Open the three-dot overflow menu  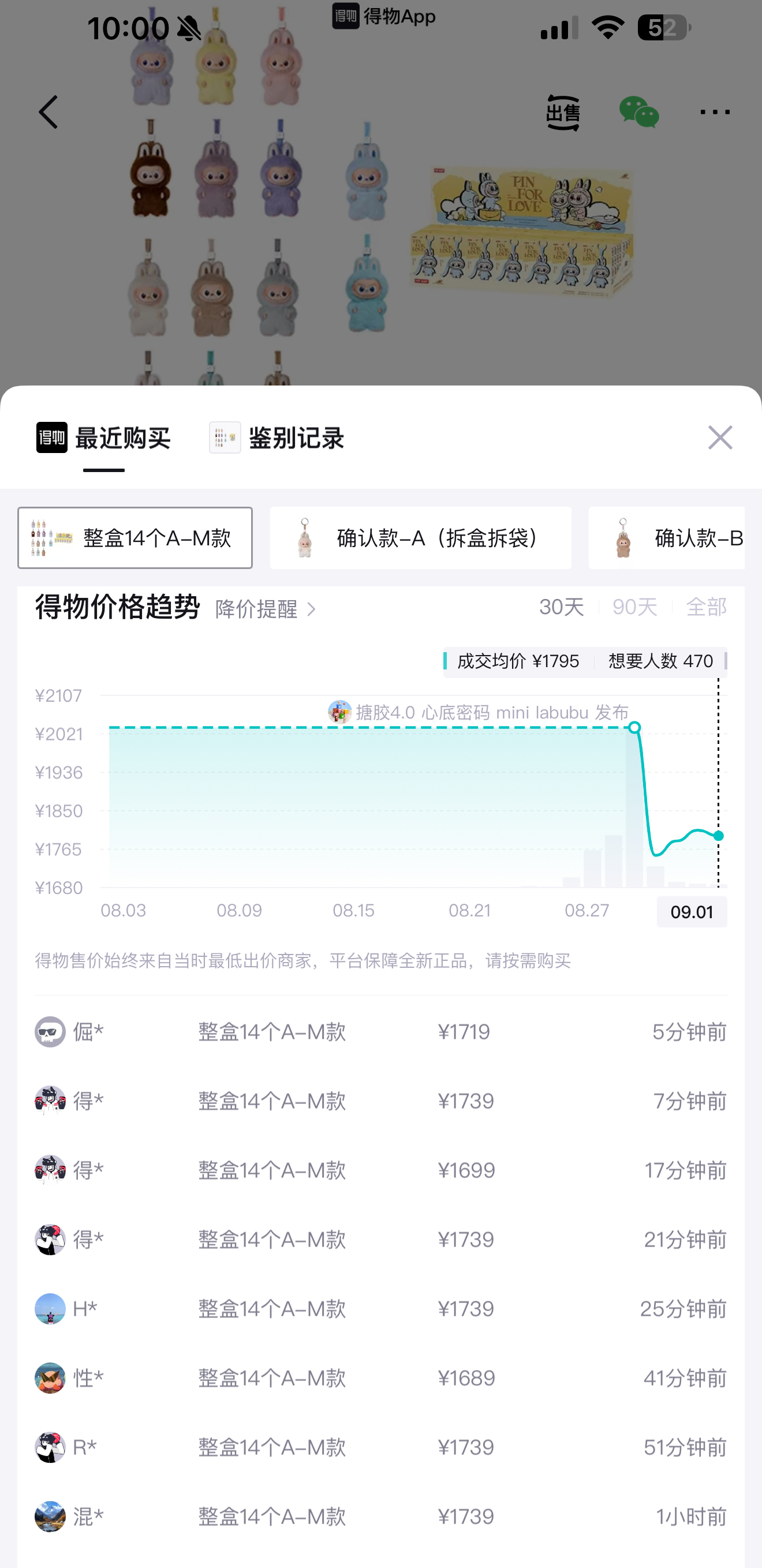pos(715,112)
